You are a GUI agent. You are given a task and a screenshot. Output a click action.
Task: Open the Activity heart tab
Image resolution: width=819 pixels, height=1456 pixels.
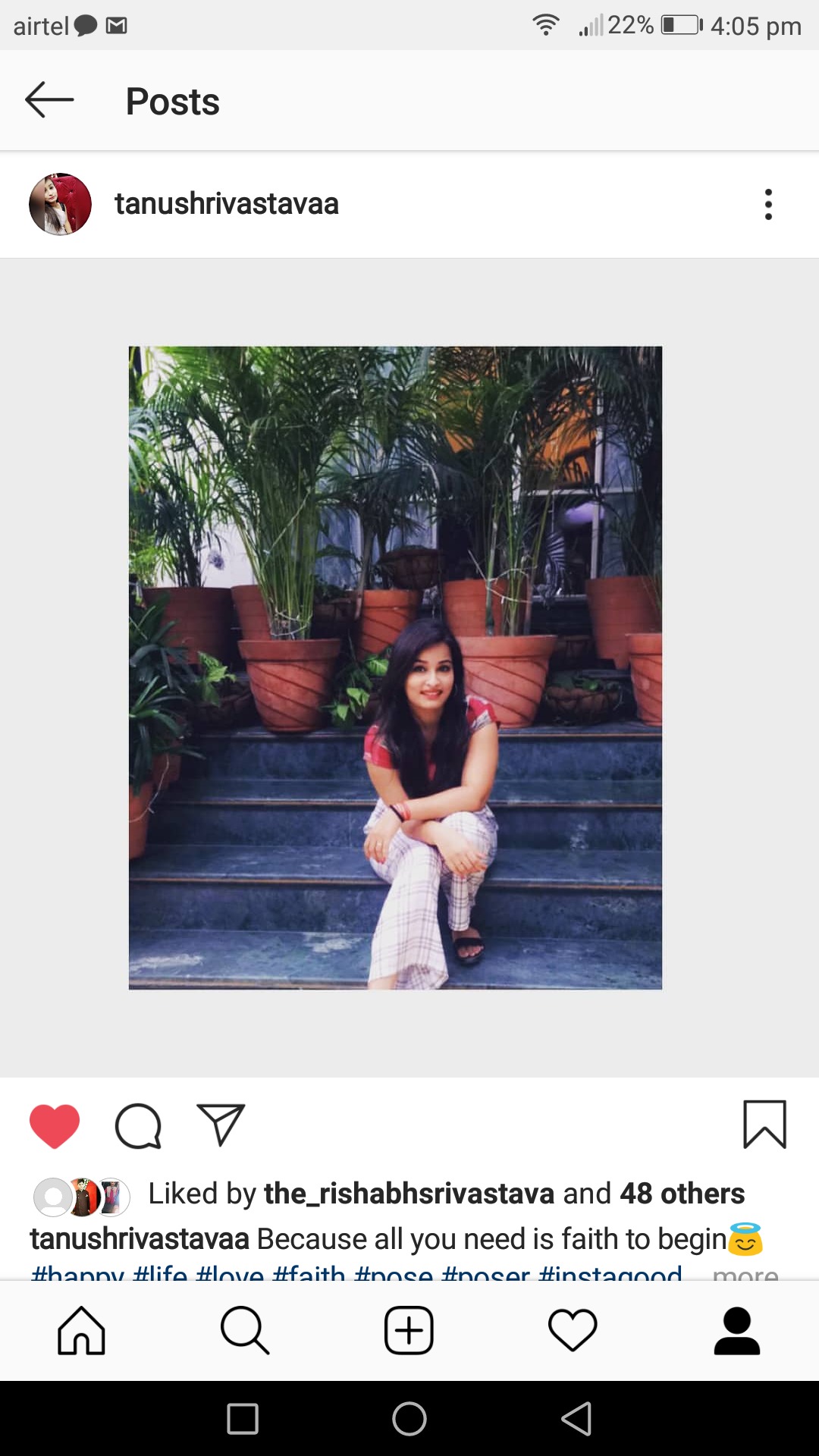coord(573,1331)
